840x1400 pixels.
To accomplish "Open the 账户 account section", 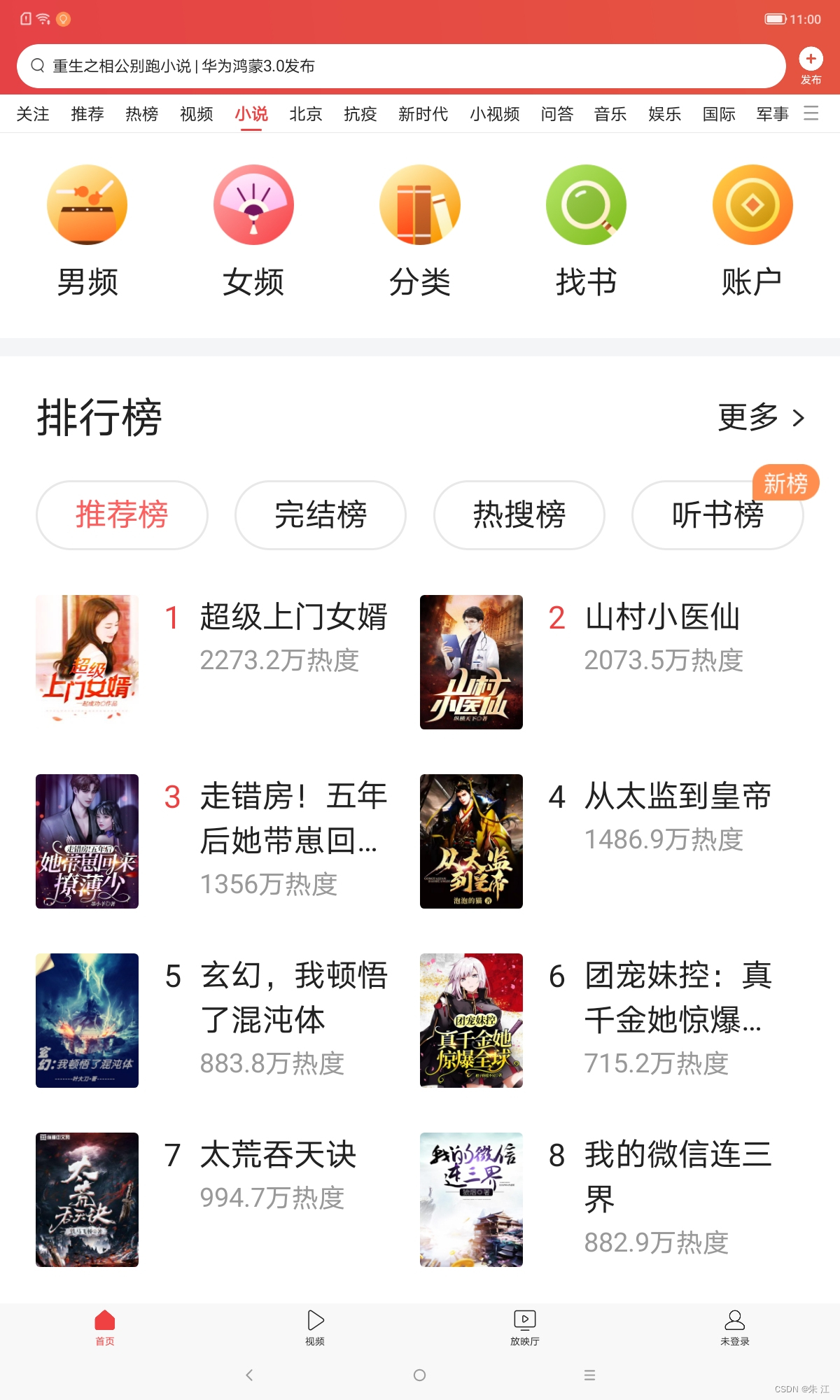I will pos(752,231).
